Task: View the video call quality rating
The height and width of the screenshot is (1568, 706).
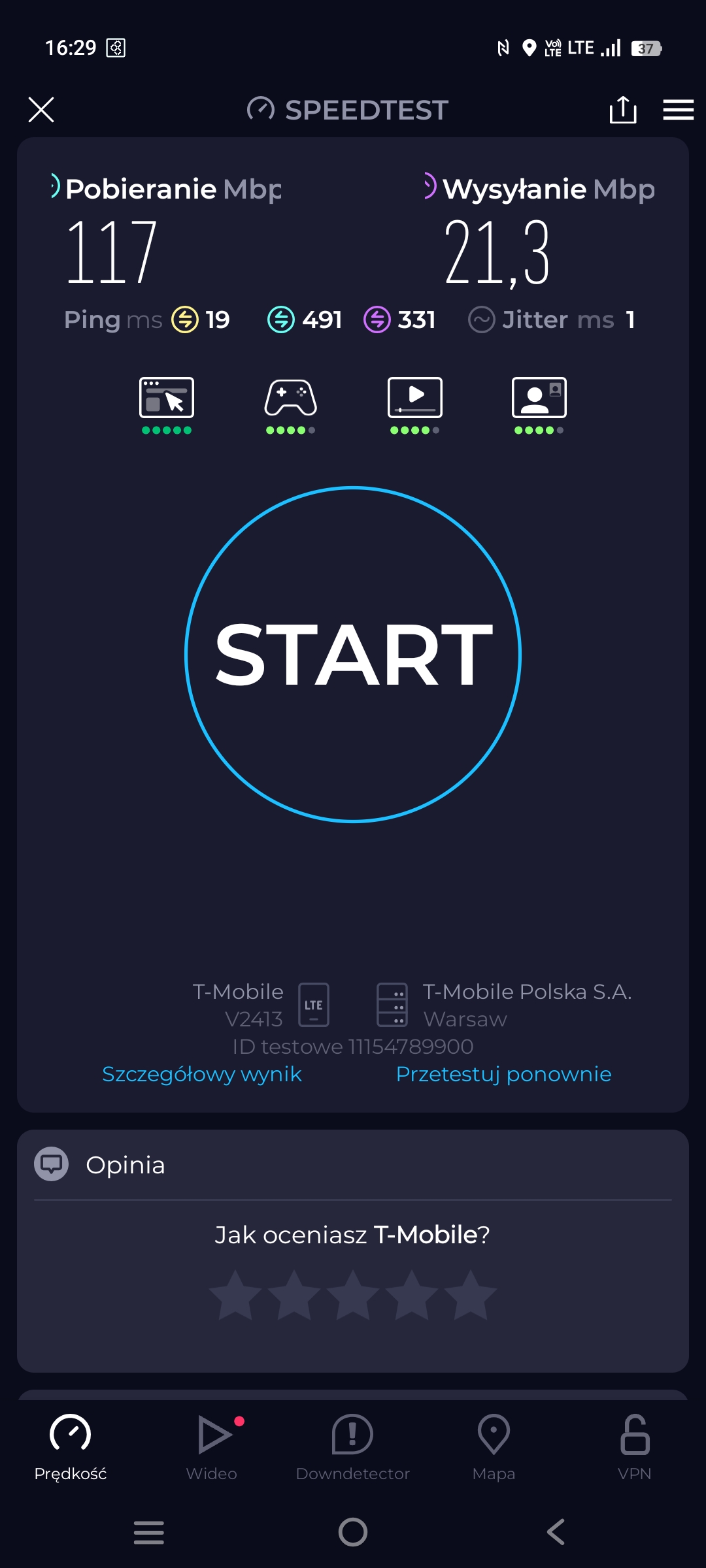Action: click(x=539, y=404)
